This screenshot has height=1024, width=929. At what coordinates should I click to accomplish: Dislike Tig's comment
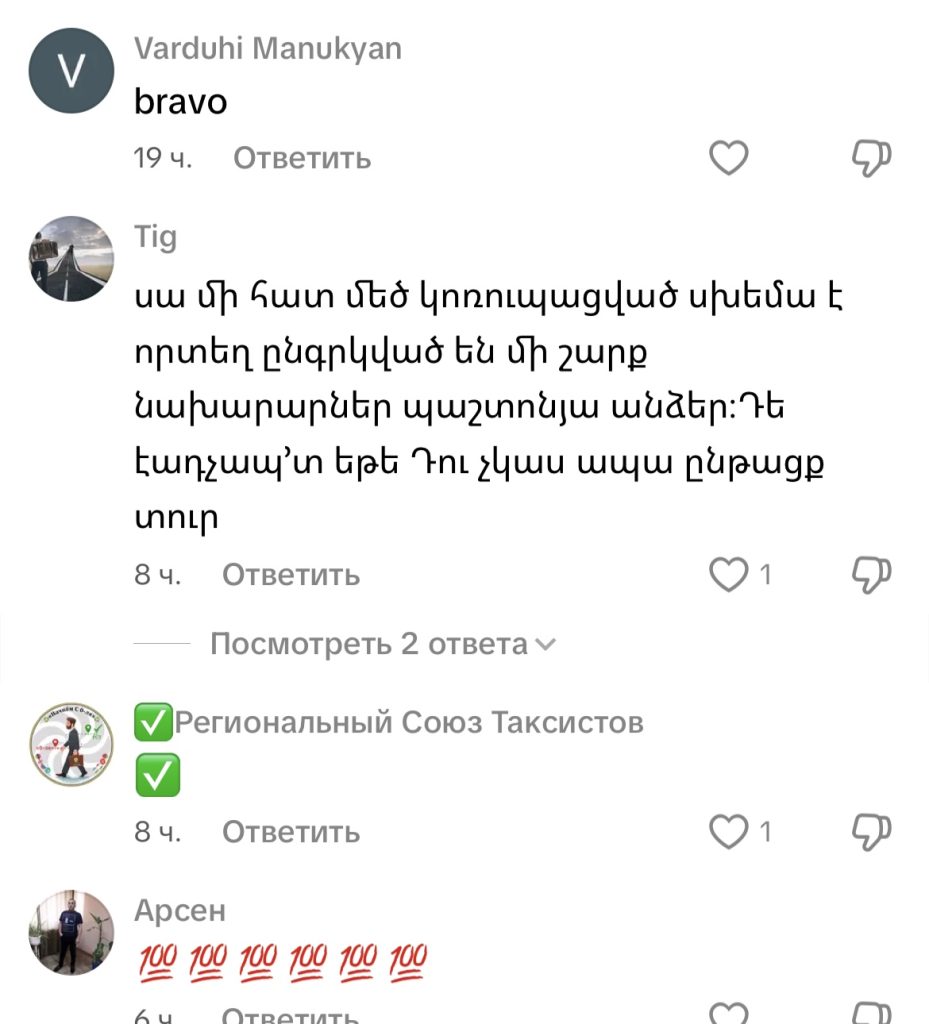pyautogui.click(x=870, y=575)
